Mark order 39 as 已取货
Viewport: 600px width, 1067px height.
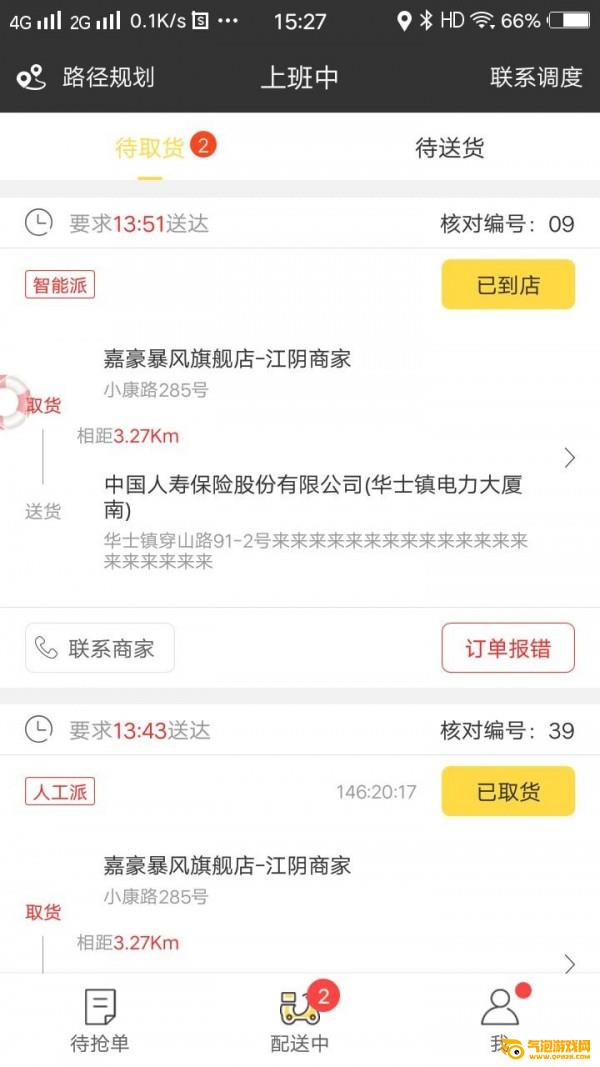pos(508,792)
